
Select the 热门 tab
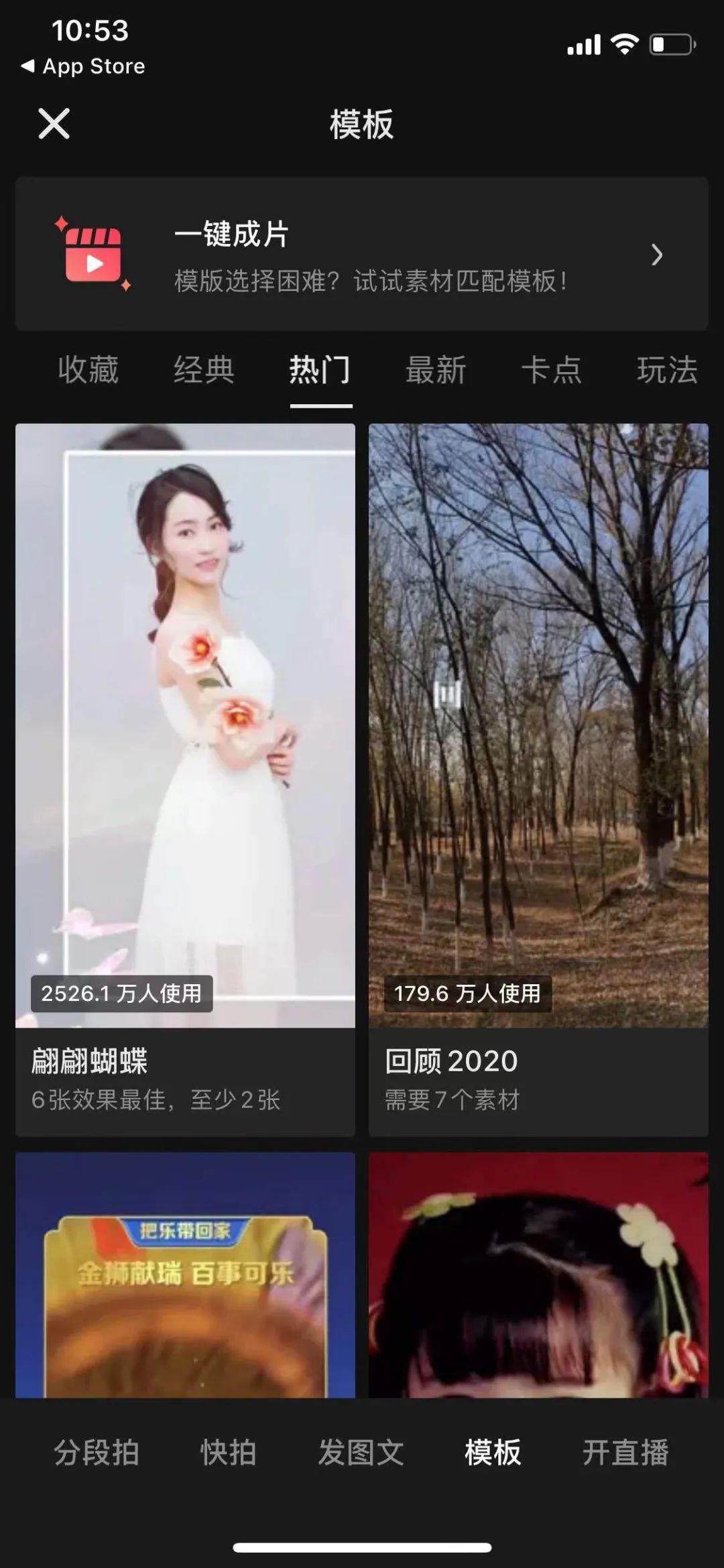pyautogui.click(x=320, y=370)
